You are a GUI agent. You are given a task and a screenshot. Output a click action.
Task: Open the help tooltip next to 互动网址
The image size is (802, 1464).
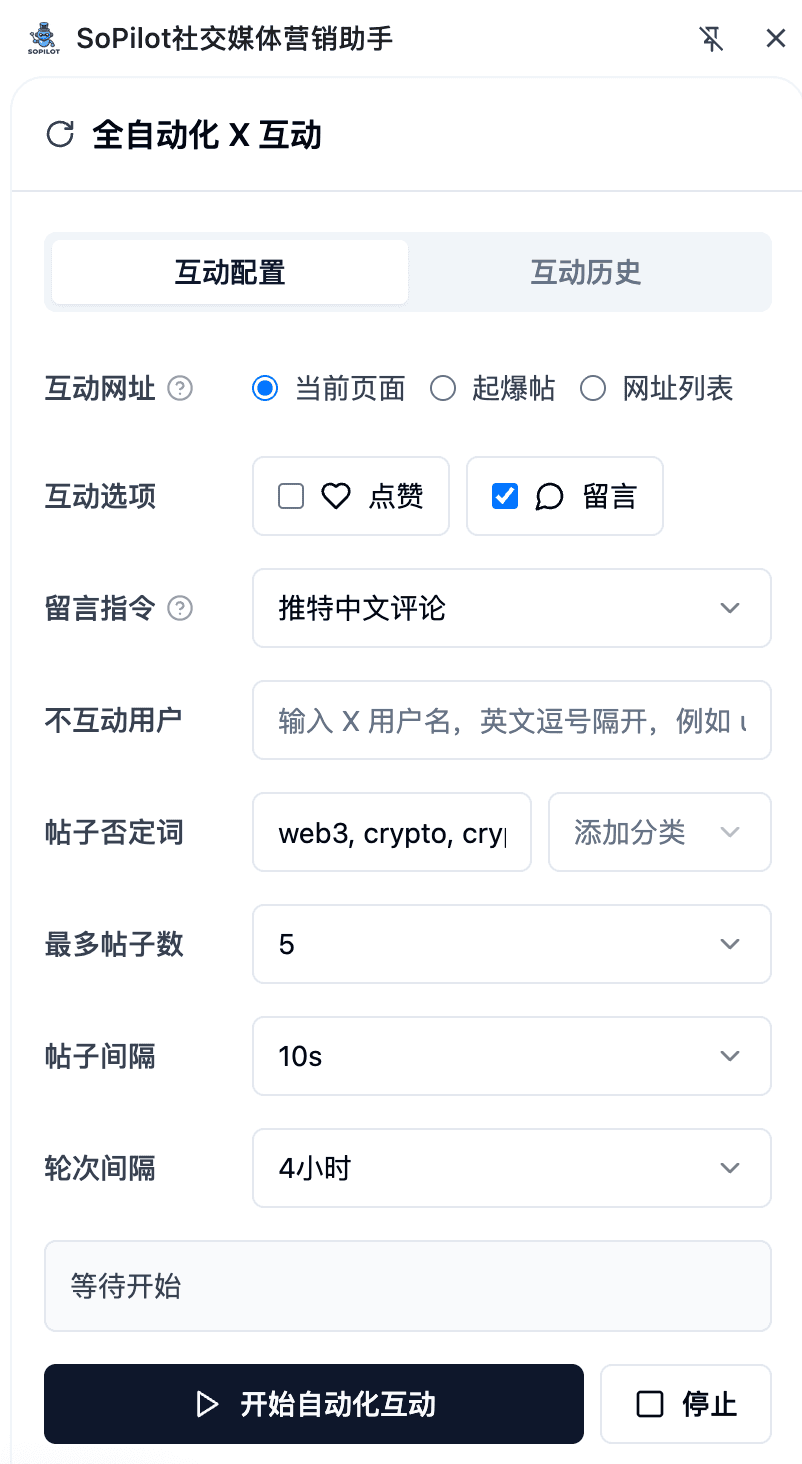(181, 389)
